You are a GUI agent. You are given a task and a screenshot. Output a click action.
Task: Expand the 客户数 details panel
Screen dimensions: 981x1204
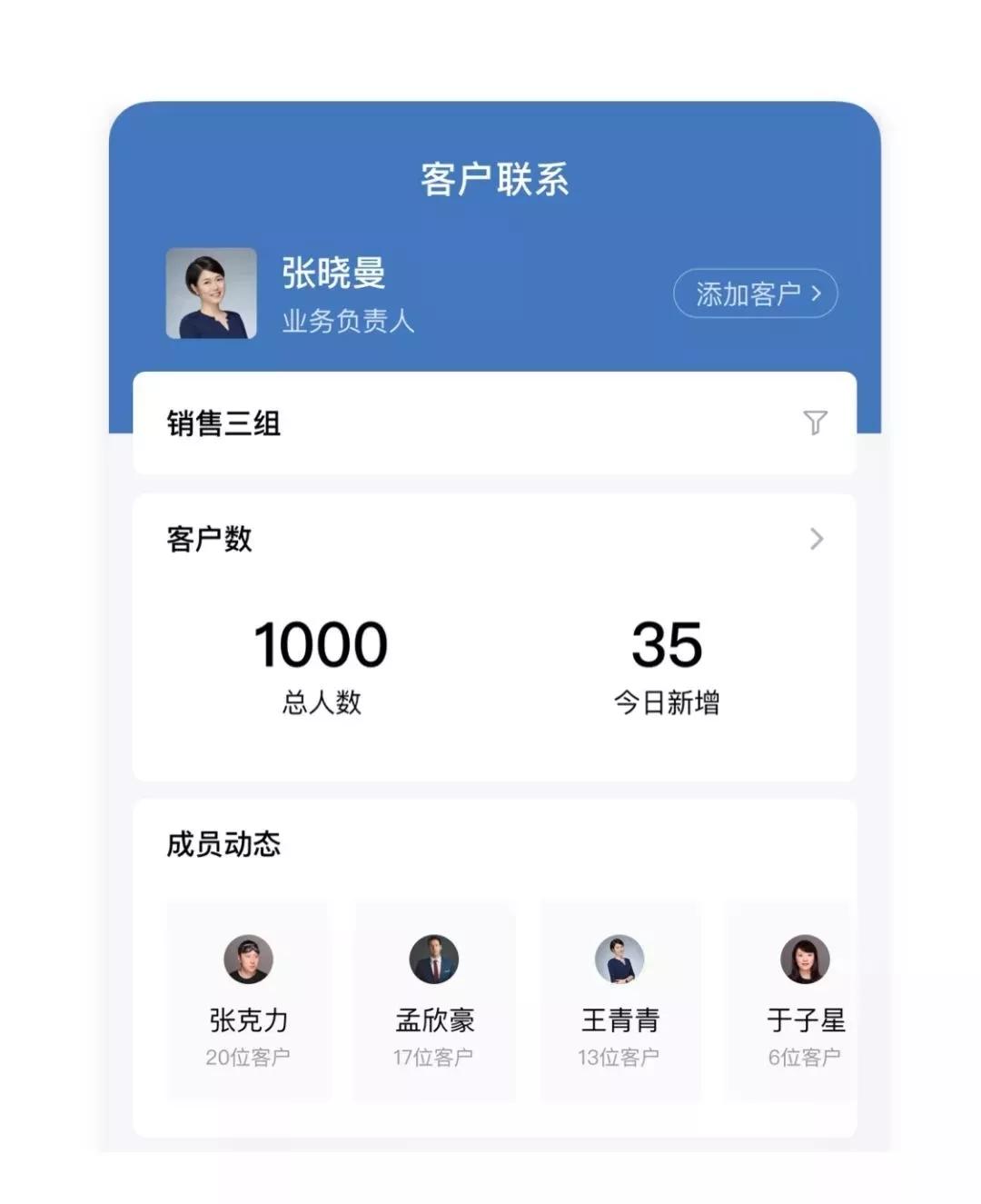(209, 540)
